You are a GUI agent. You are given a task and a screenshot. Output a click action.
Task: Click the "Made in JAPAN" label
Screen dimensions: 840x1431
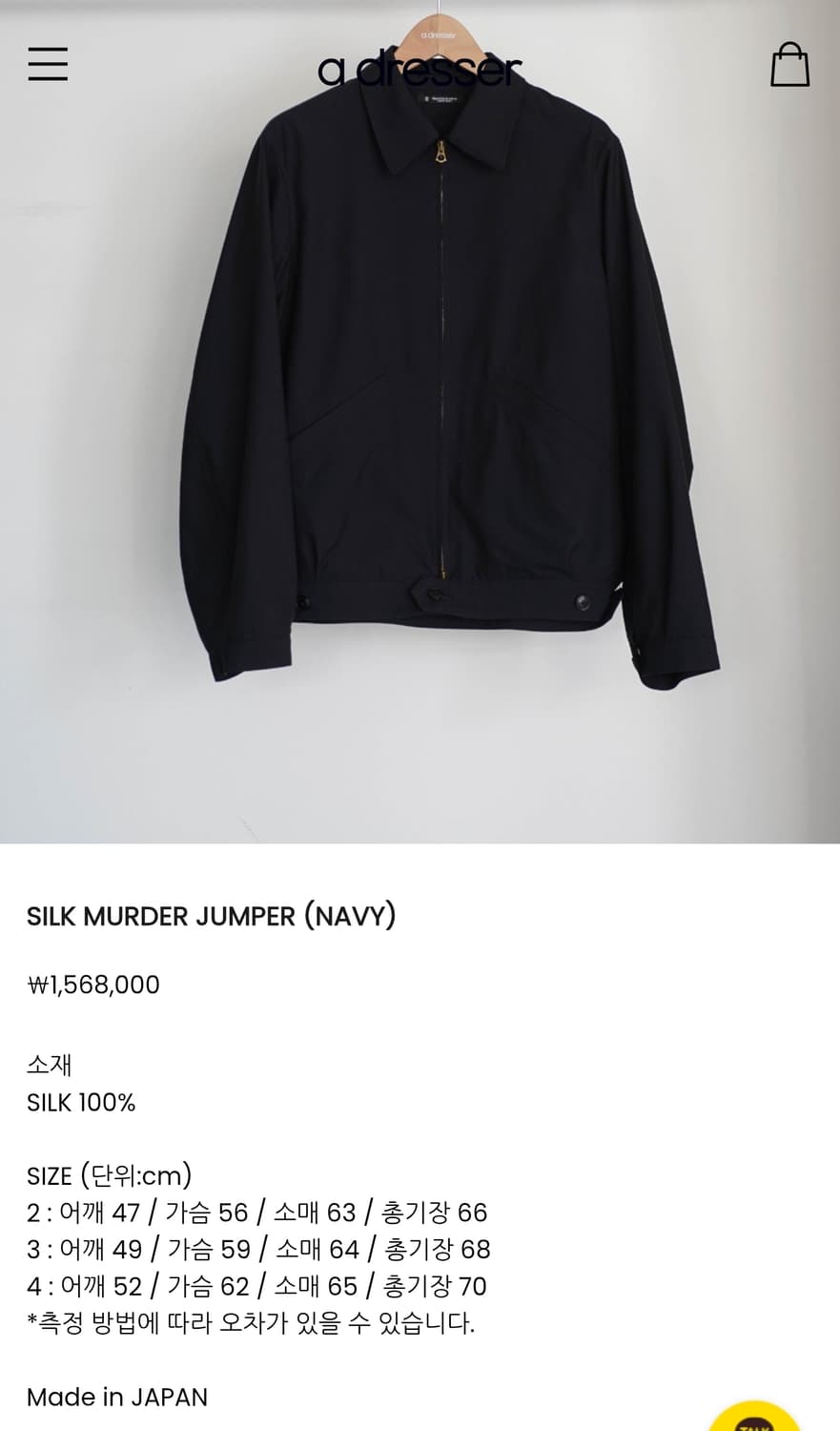pos(114,1398)
